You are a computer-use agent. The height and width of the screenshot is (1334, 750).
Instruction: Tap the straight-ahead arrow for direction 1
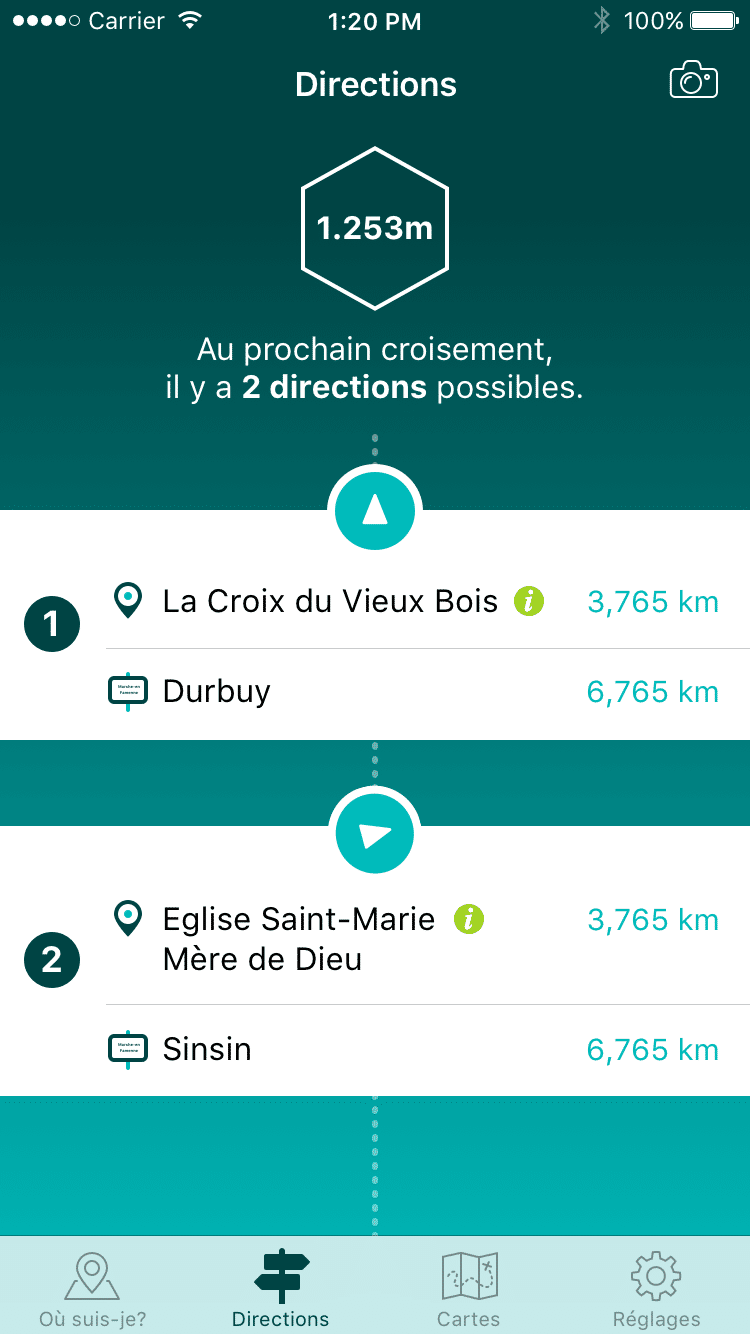point(375,510)
